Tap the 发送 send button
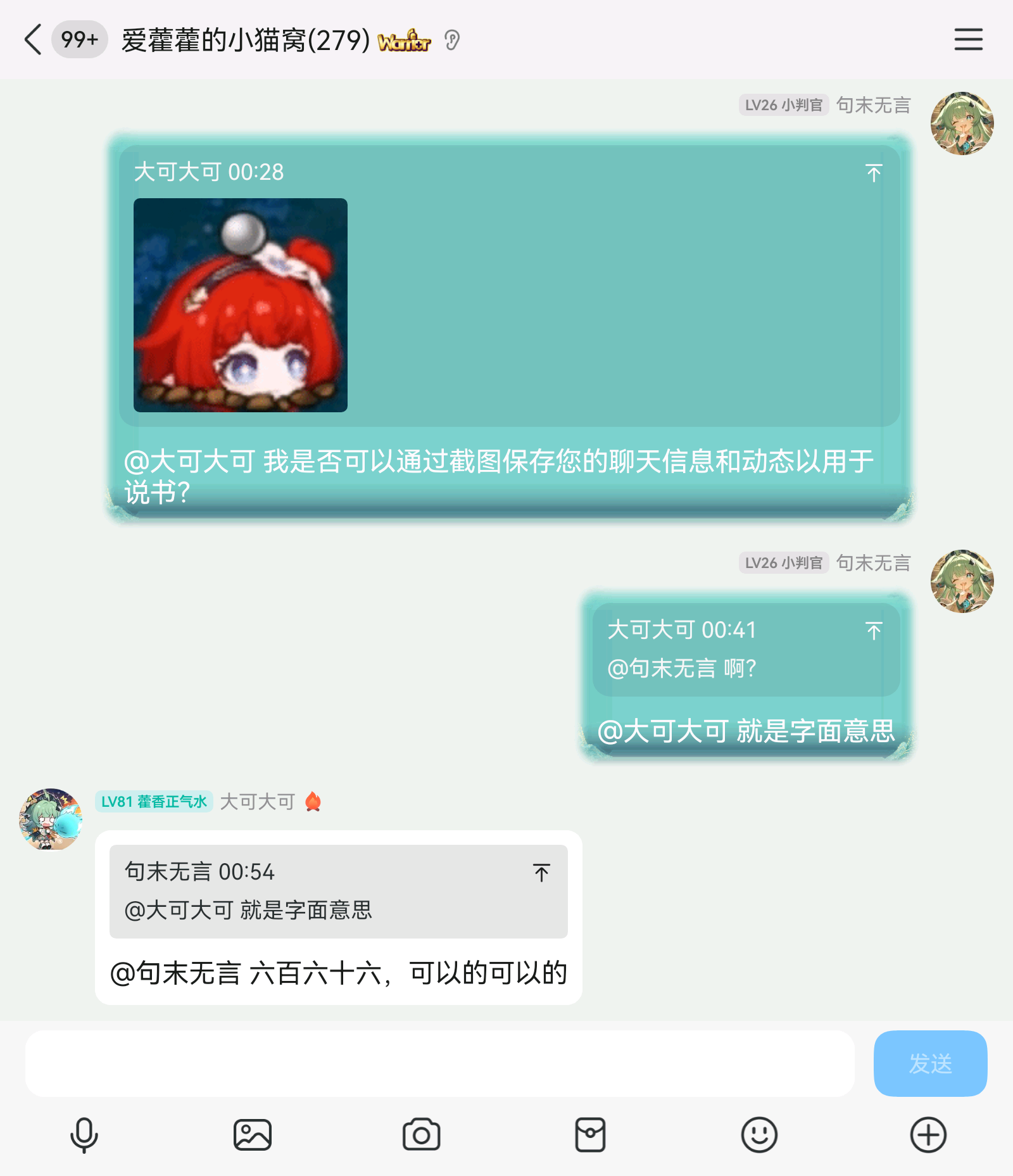This screenshot has height=1176, width=1013. tap(929, 1063)
